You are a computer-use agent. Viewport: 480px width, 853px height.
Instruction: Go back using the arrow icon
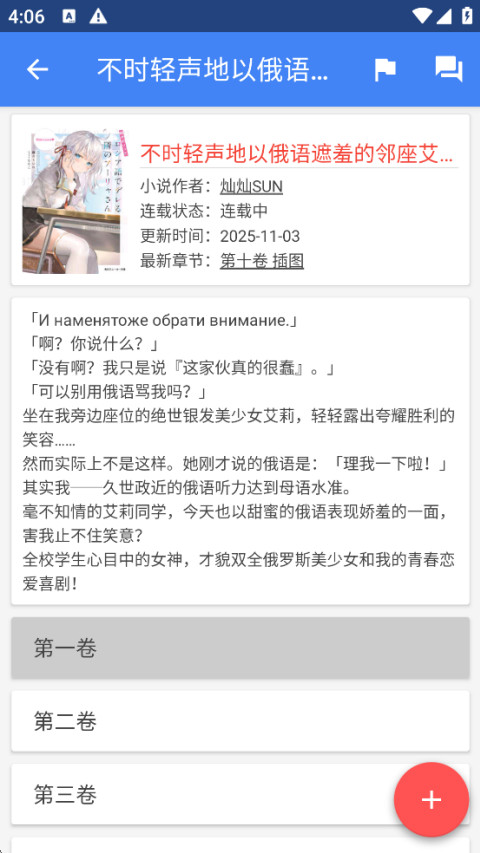(38, 70)
